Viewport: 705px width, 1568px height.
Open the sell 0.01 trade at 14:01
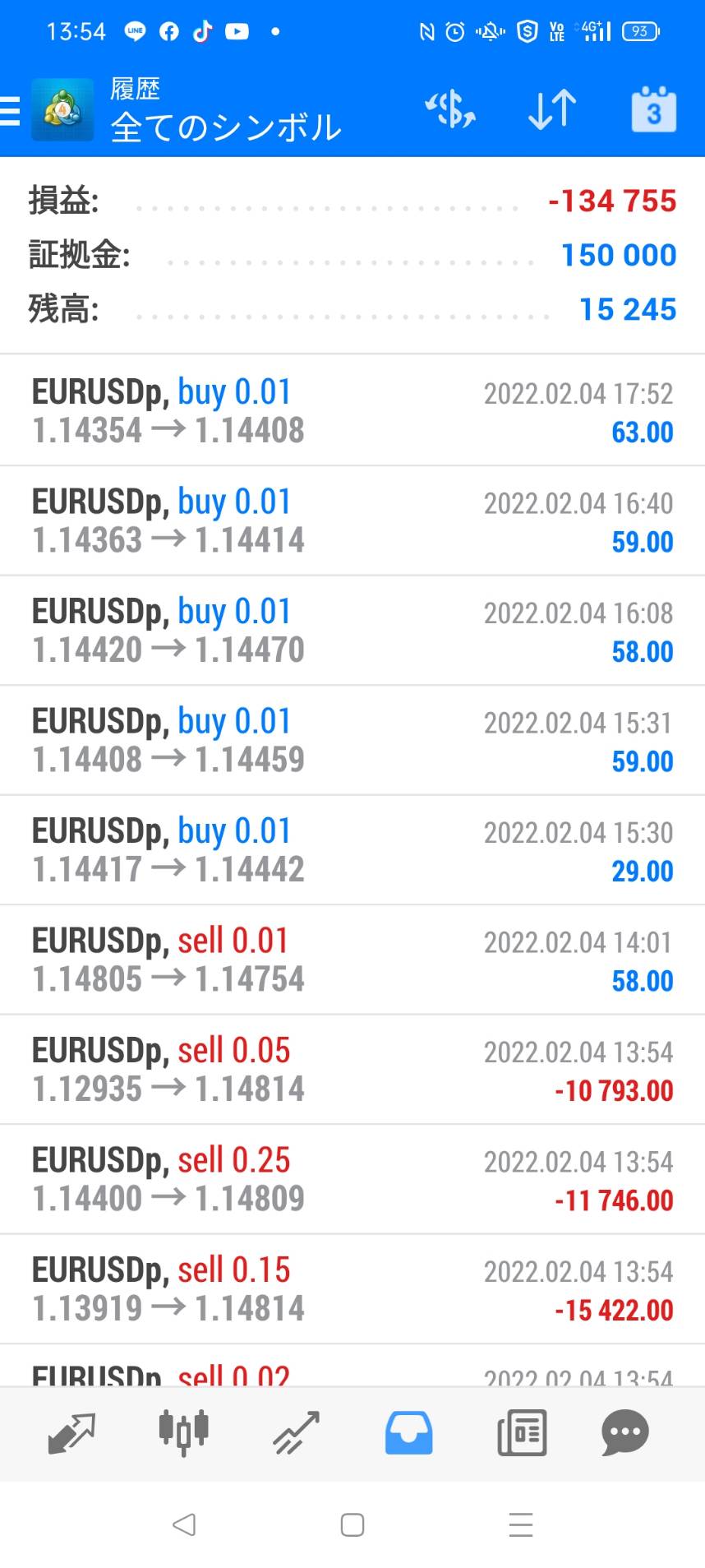352,960
